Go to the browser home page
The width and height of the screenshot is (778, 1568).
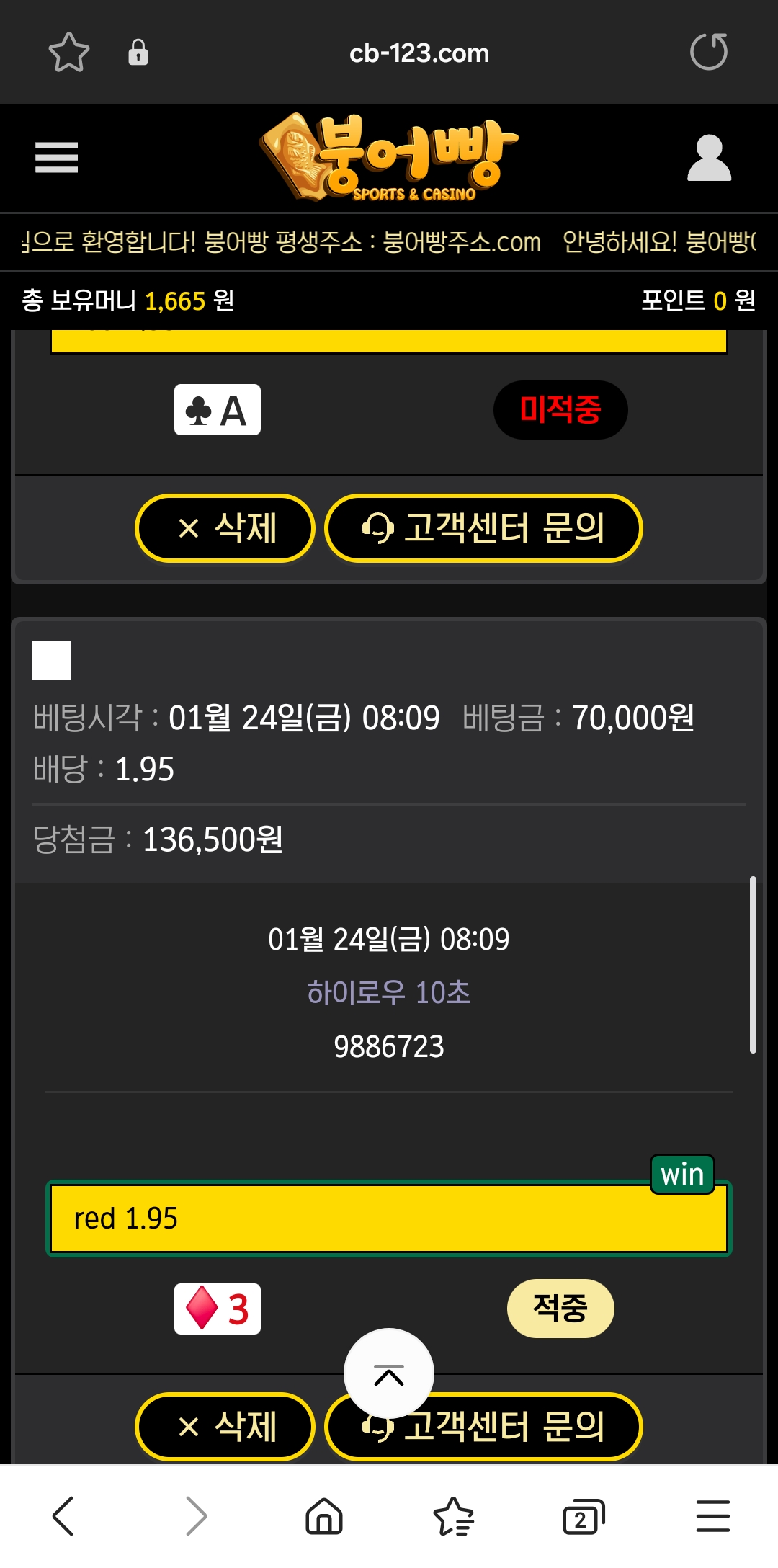pyautogui.click(x=324, y=1516)
